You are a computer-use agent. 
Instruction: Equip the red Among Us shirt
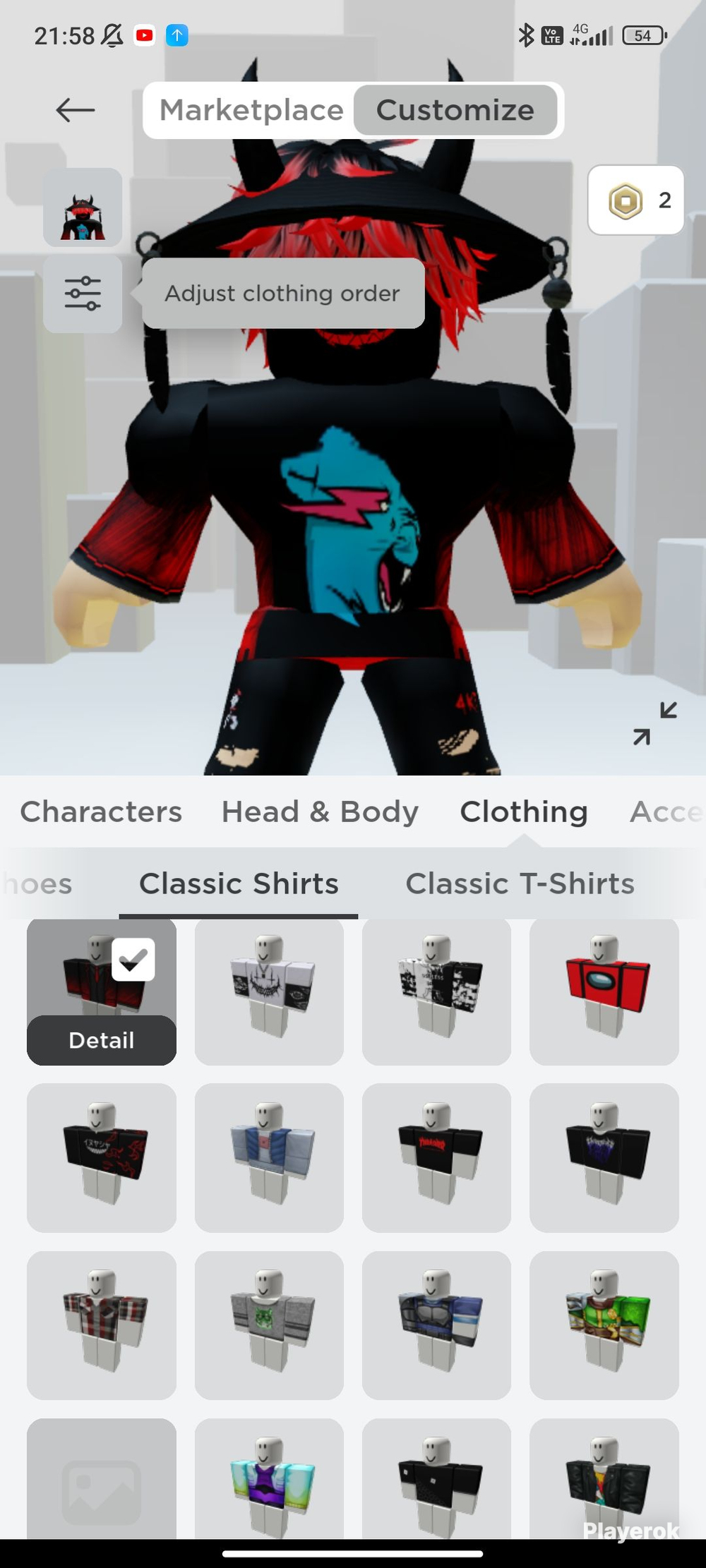click(604, 991)
